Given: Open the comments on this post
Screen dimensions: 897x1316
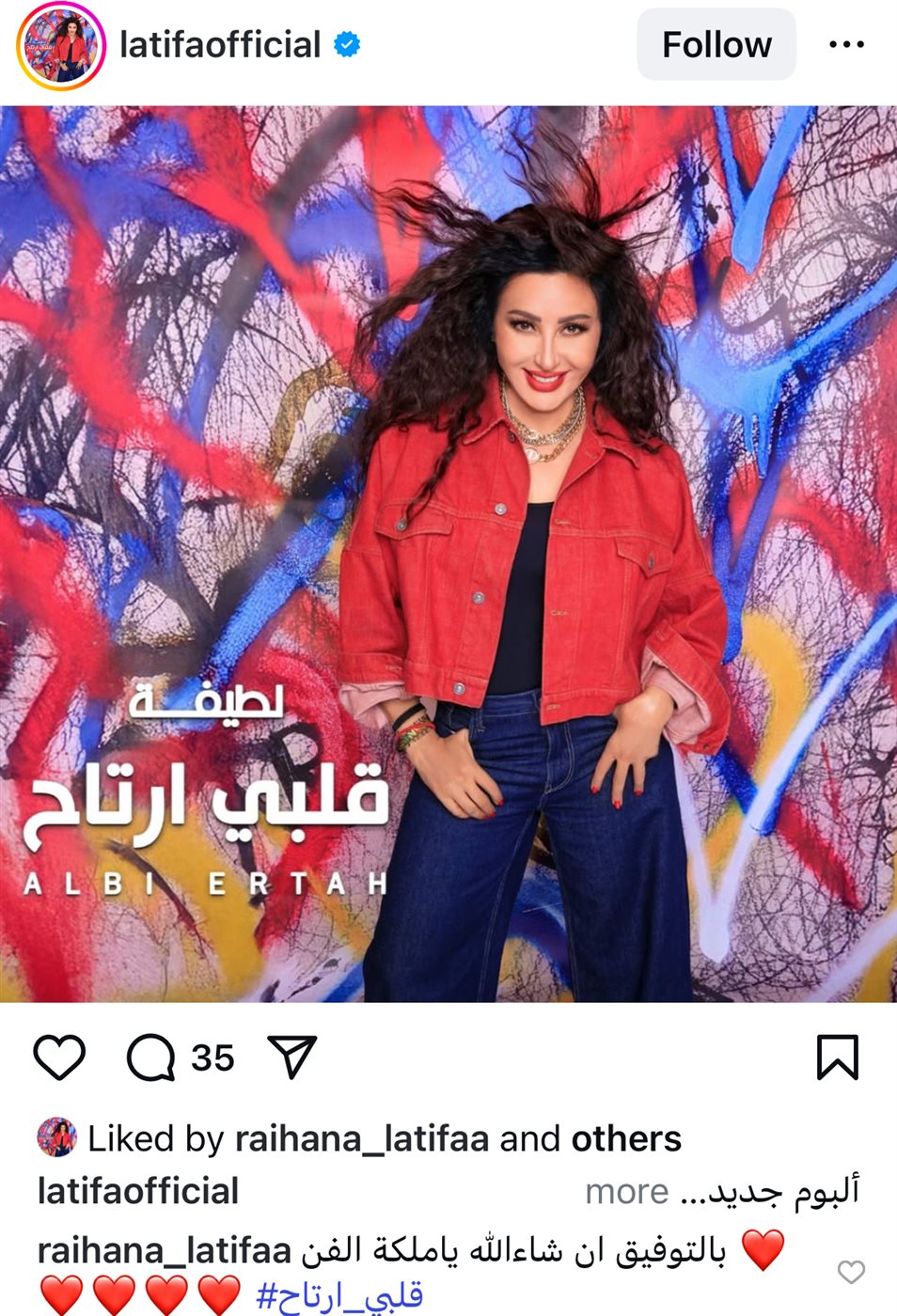Looking at the screenshot, I should (x=151, y=1057).
